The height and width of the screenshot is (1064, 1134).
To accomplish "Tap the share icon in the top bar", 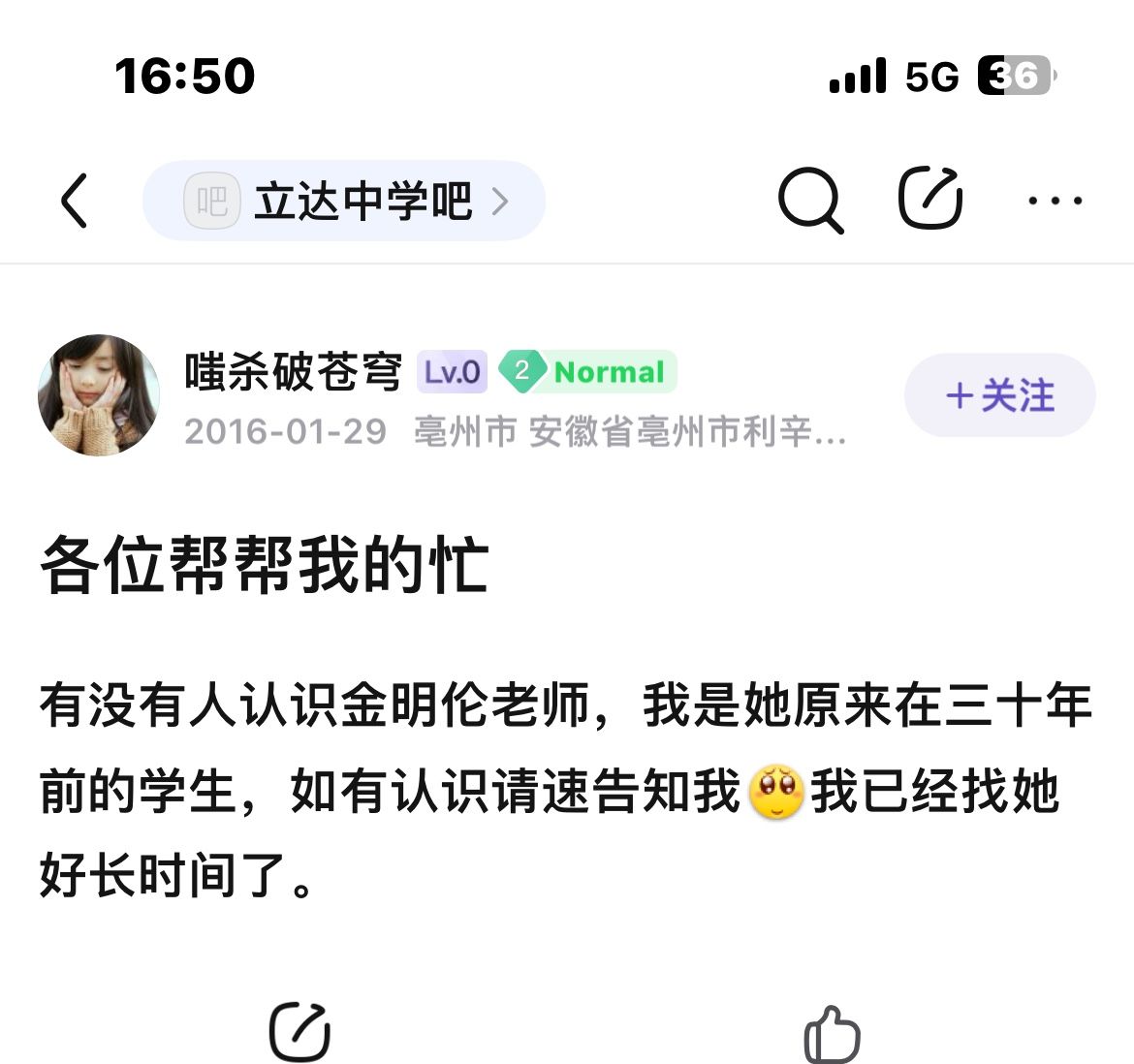I will coord(929,199).
